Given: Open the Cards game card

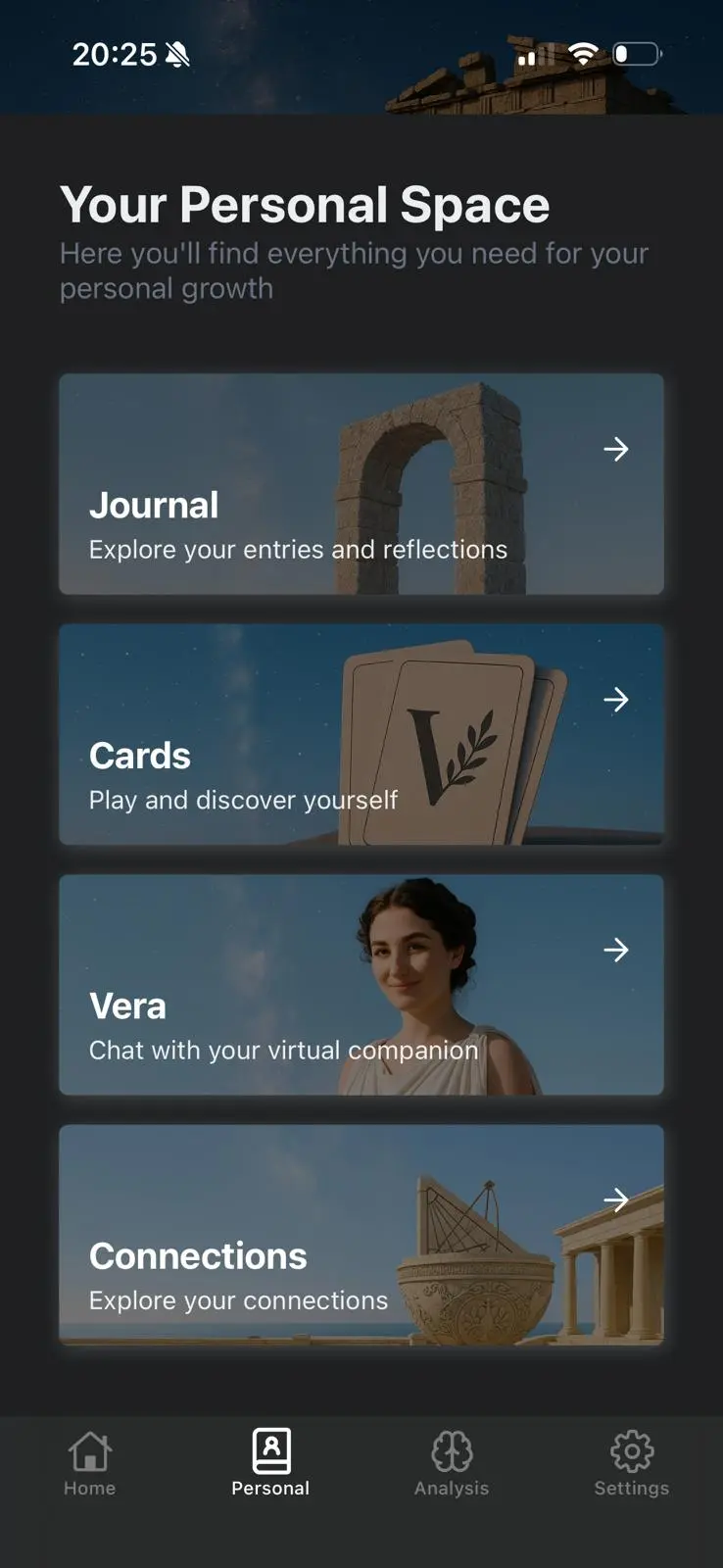Looking at the screenshot, I should [361, 735].
